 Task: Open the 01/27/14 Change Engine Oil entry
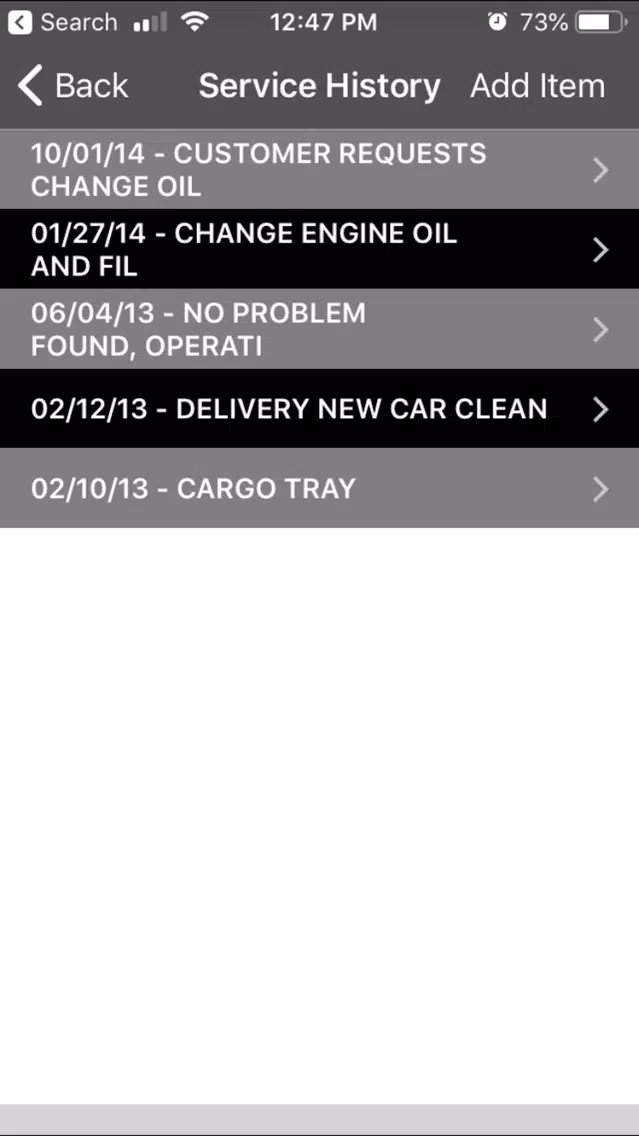point(320,249)
